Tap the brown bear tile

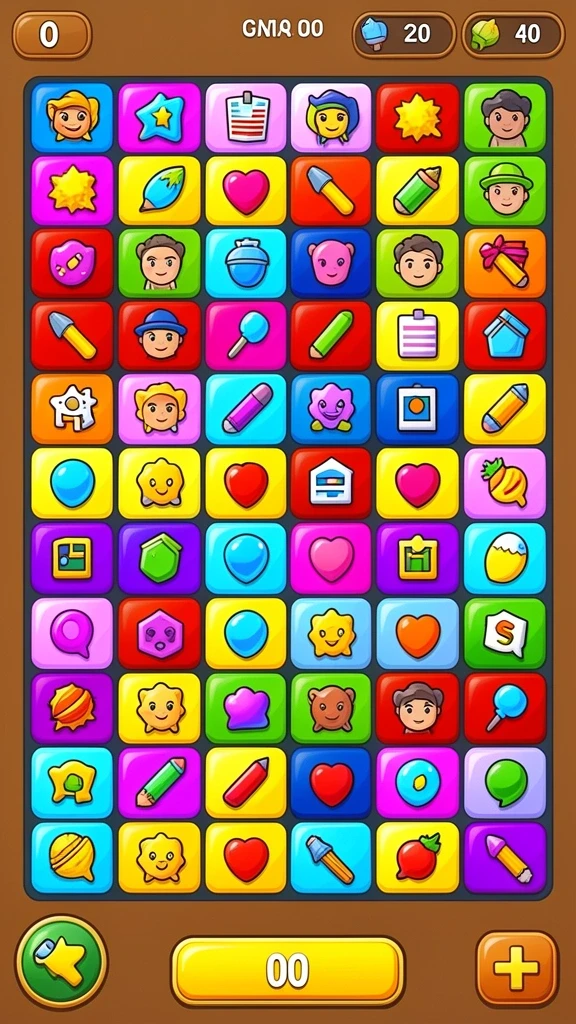(x=331, y=709)
